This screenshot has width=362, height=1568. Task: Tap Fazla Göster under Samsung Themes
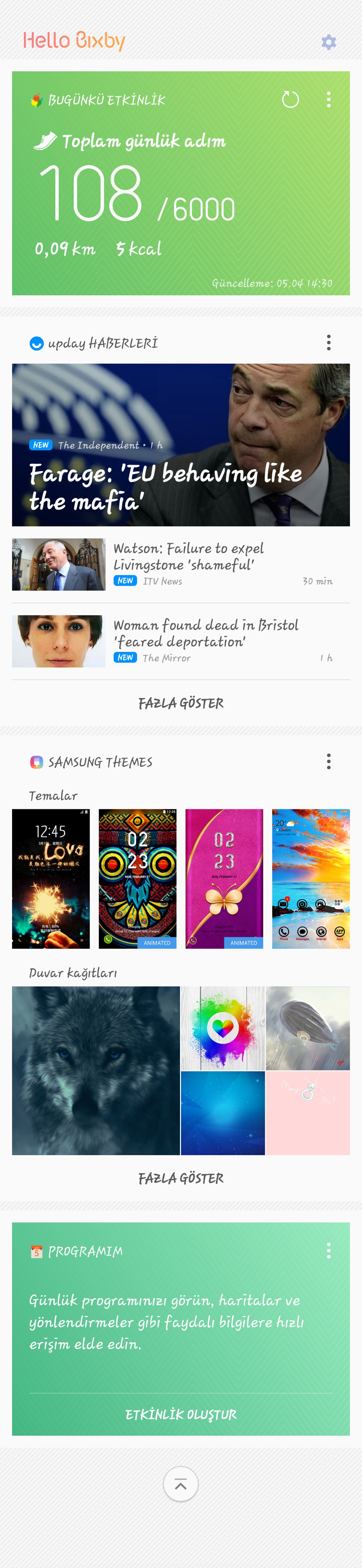pos(180,1179)
